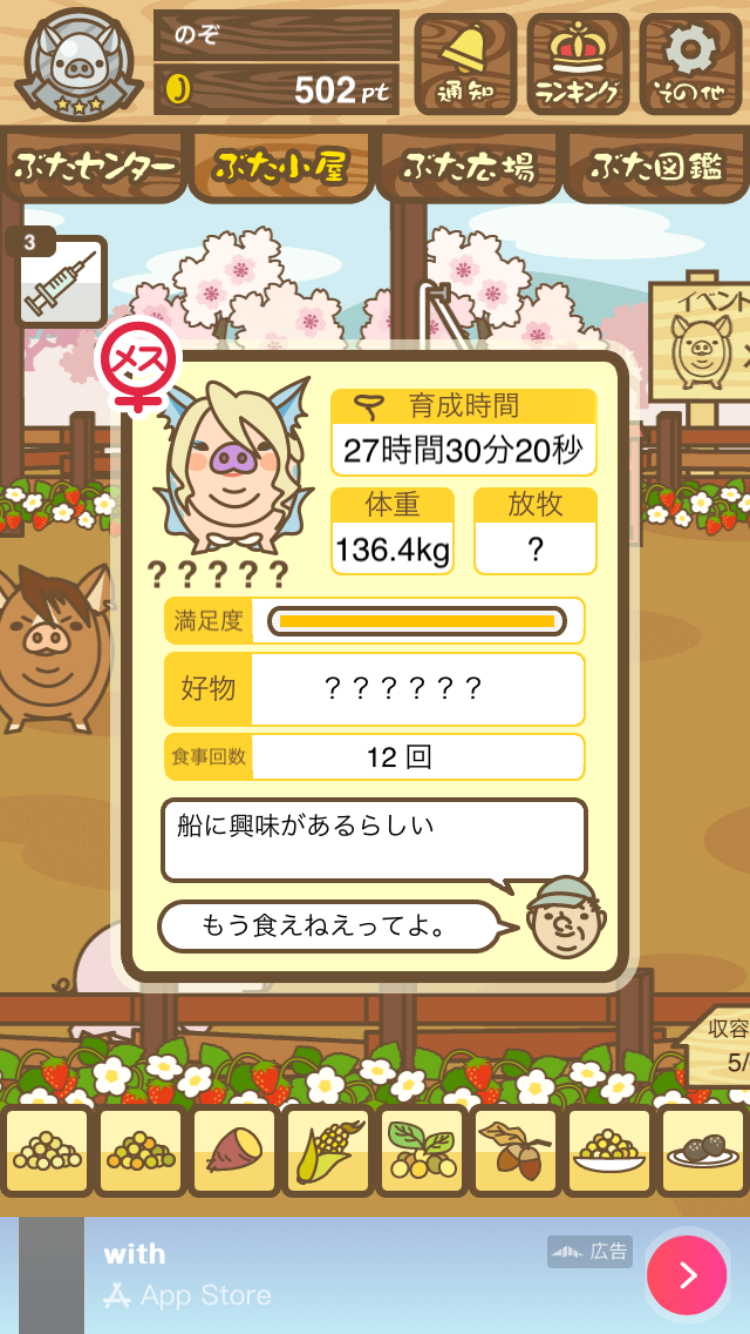The image size is (750, 1334).
Task: Switch to ぶたセンター tab
Action: 95,167
